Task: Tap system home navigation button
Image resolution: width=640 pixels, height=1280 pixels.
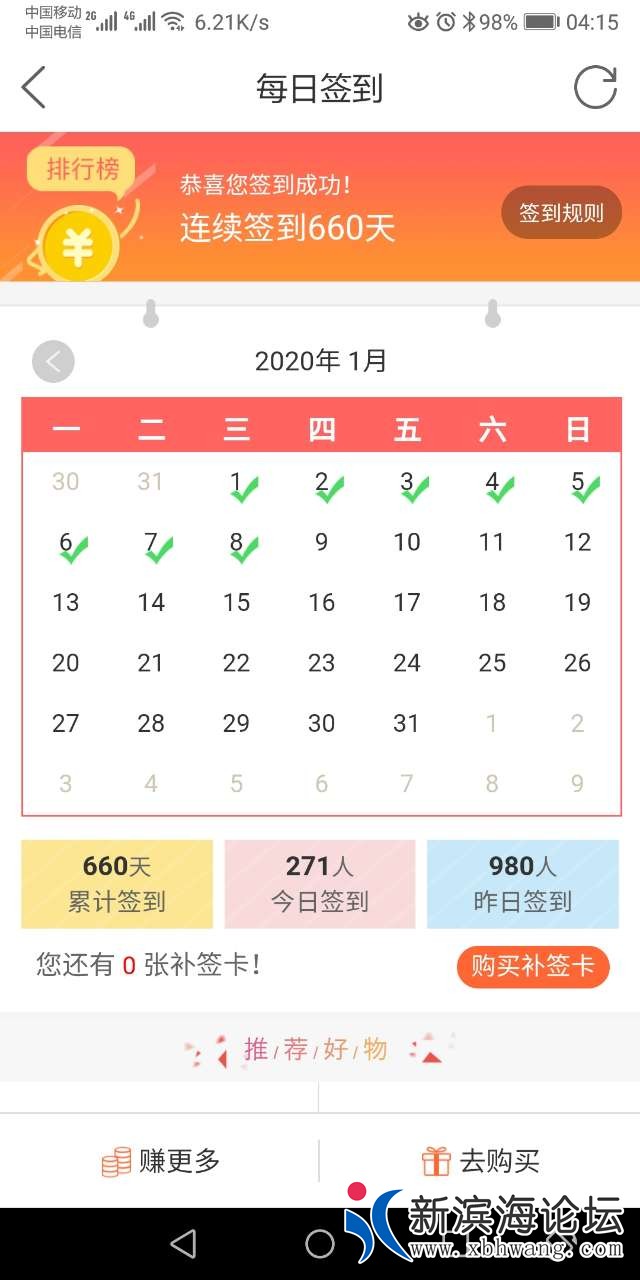Action: click(320, 1244)
